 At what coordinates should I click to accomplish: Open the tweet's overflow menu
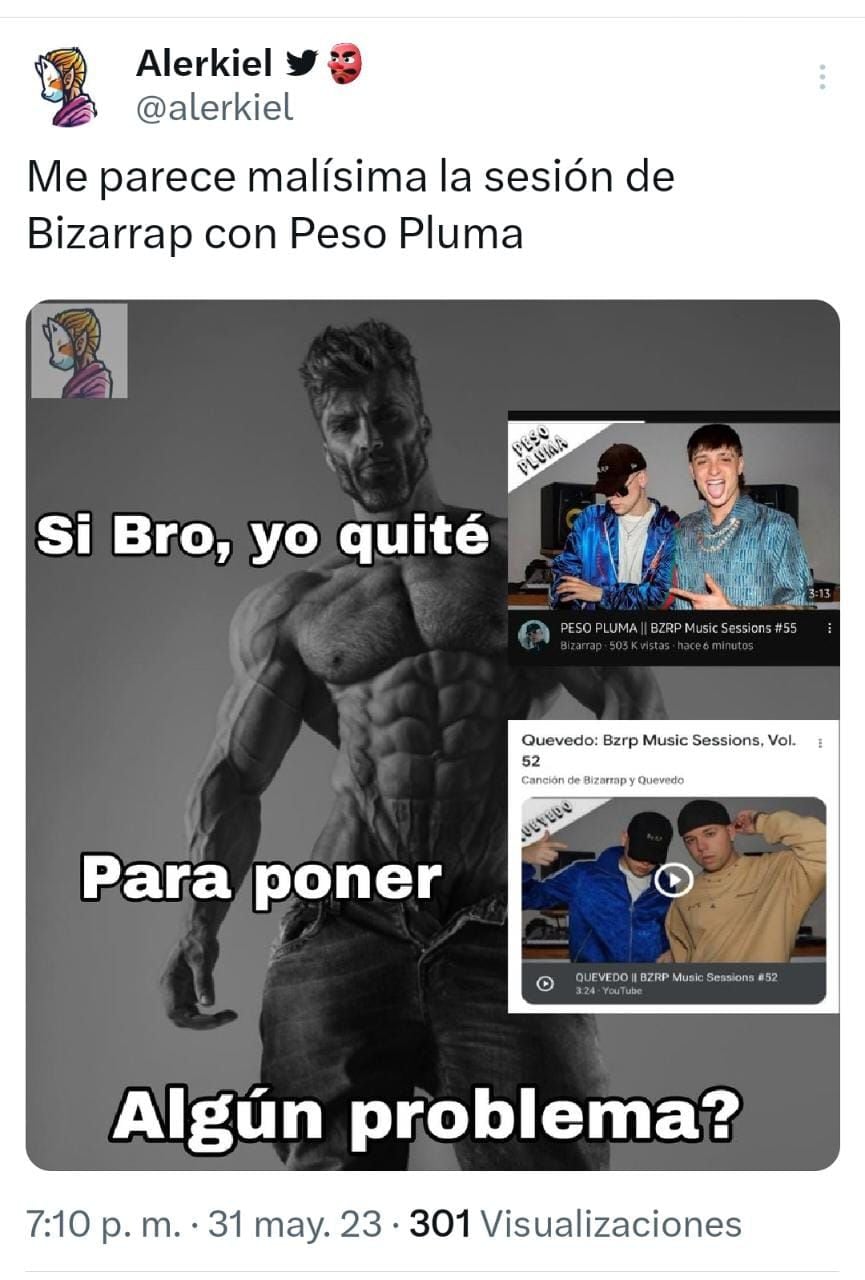[822, 77]
